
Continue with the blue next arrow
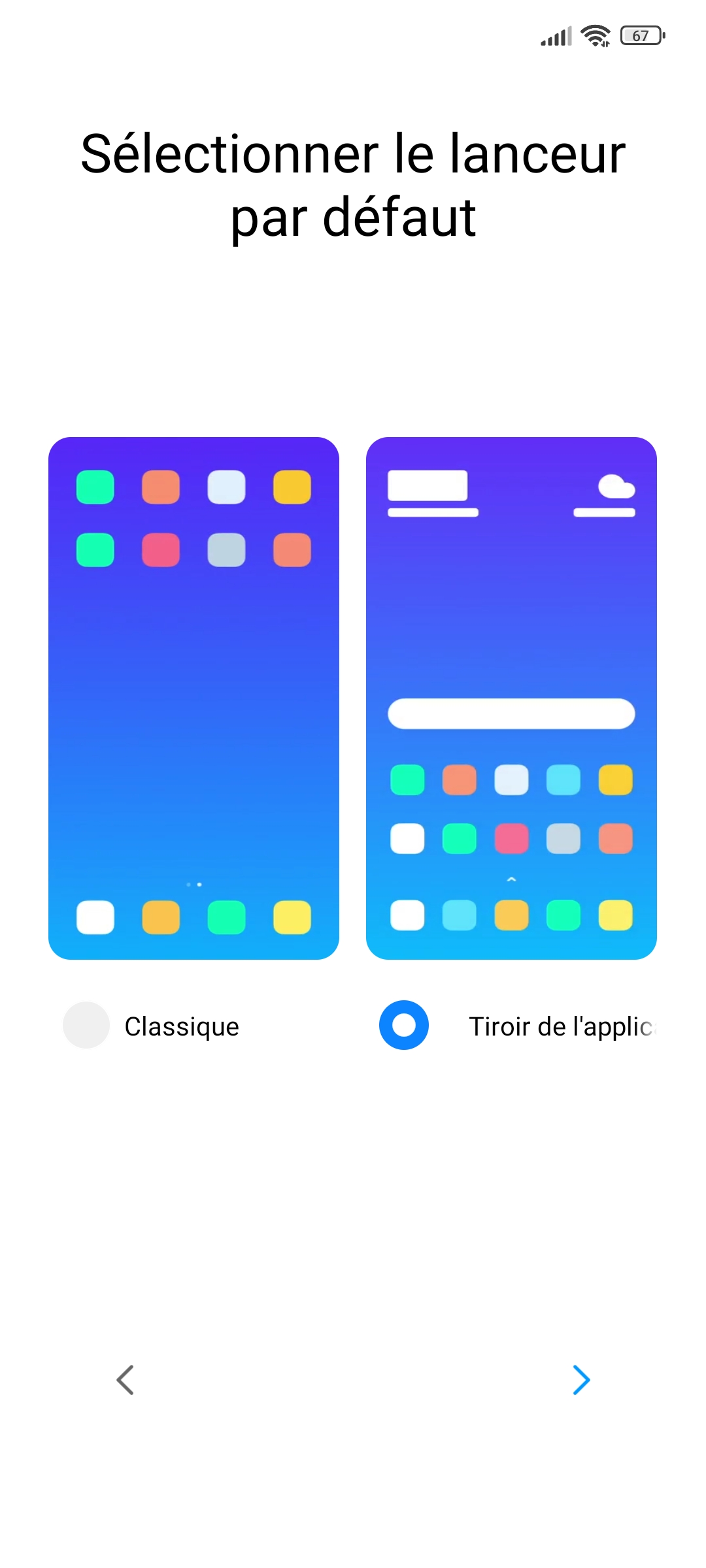[x=581, y=1380]
